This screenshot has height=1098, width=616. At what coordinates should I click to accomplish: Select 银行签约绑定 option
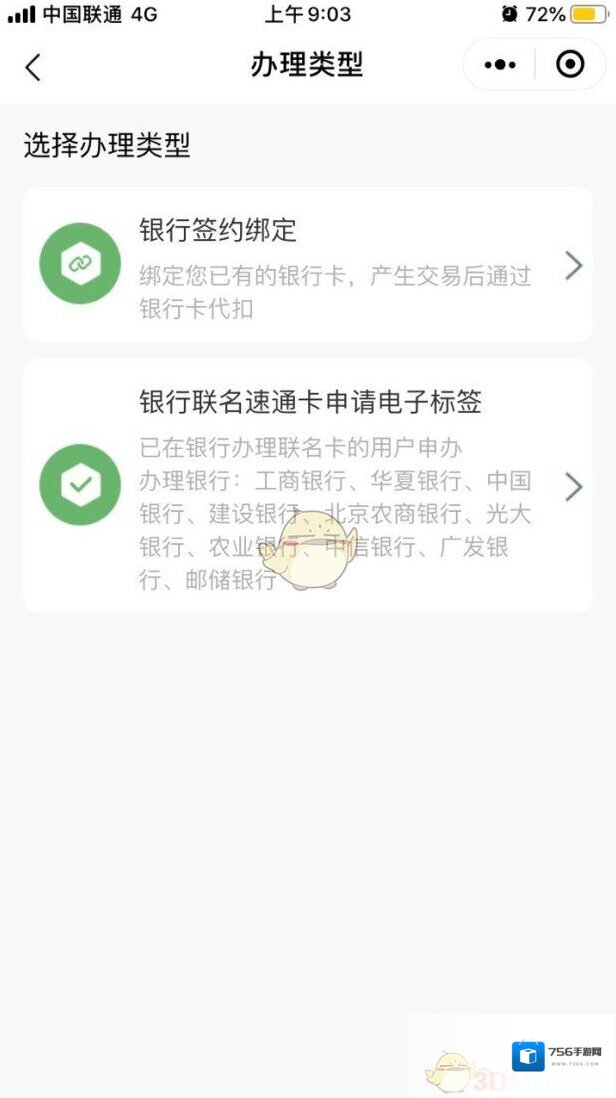click(307, 265)
